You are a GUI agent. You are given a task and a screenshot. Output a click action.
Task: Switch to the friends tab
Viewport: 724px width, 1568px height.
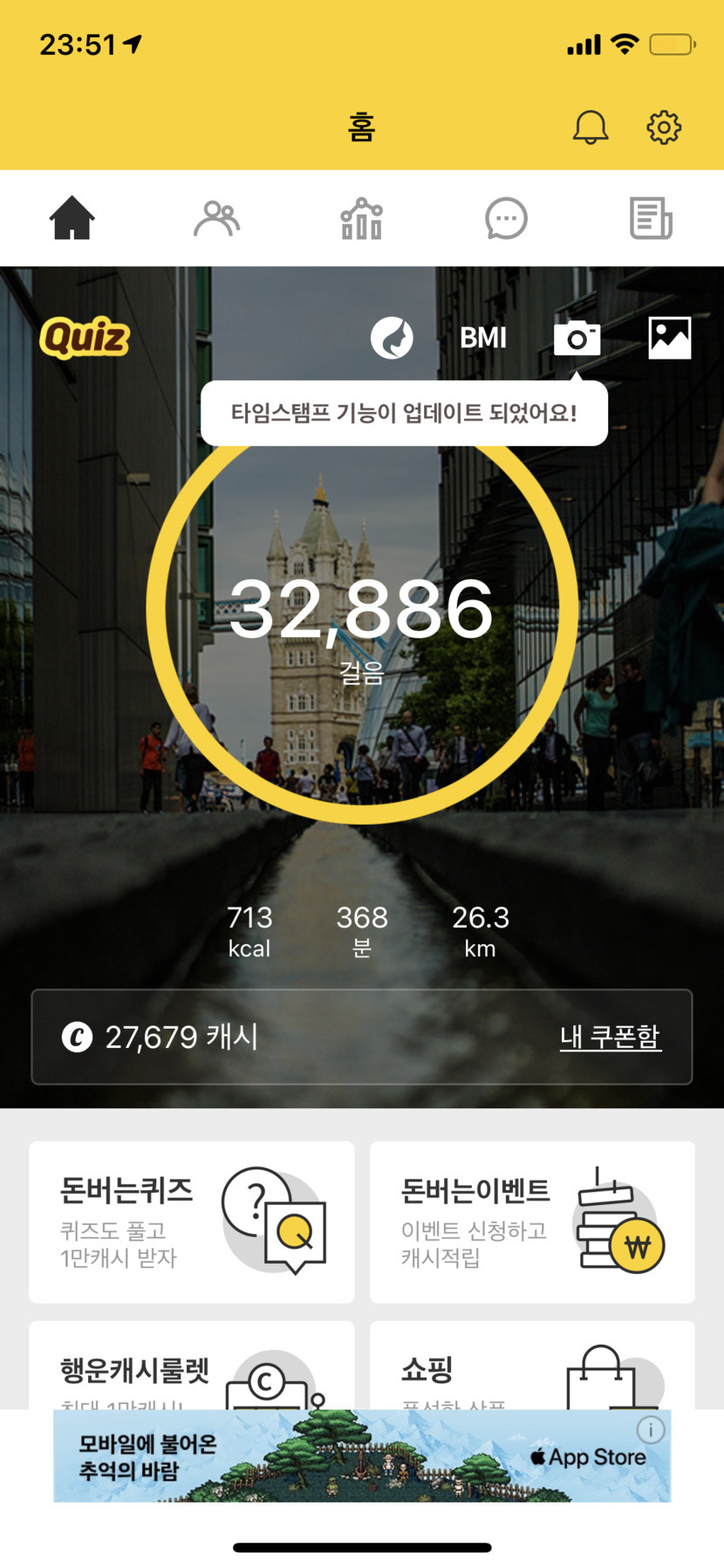[x=216, y=218]
